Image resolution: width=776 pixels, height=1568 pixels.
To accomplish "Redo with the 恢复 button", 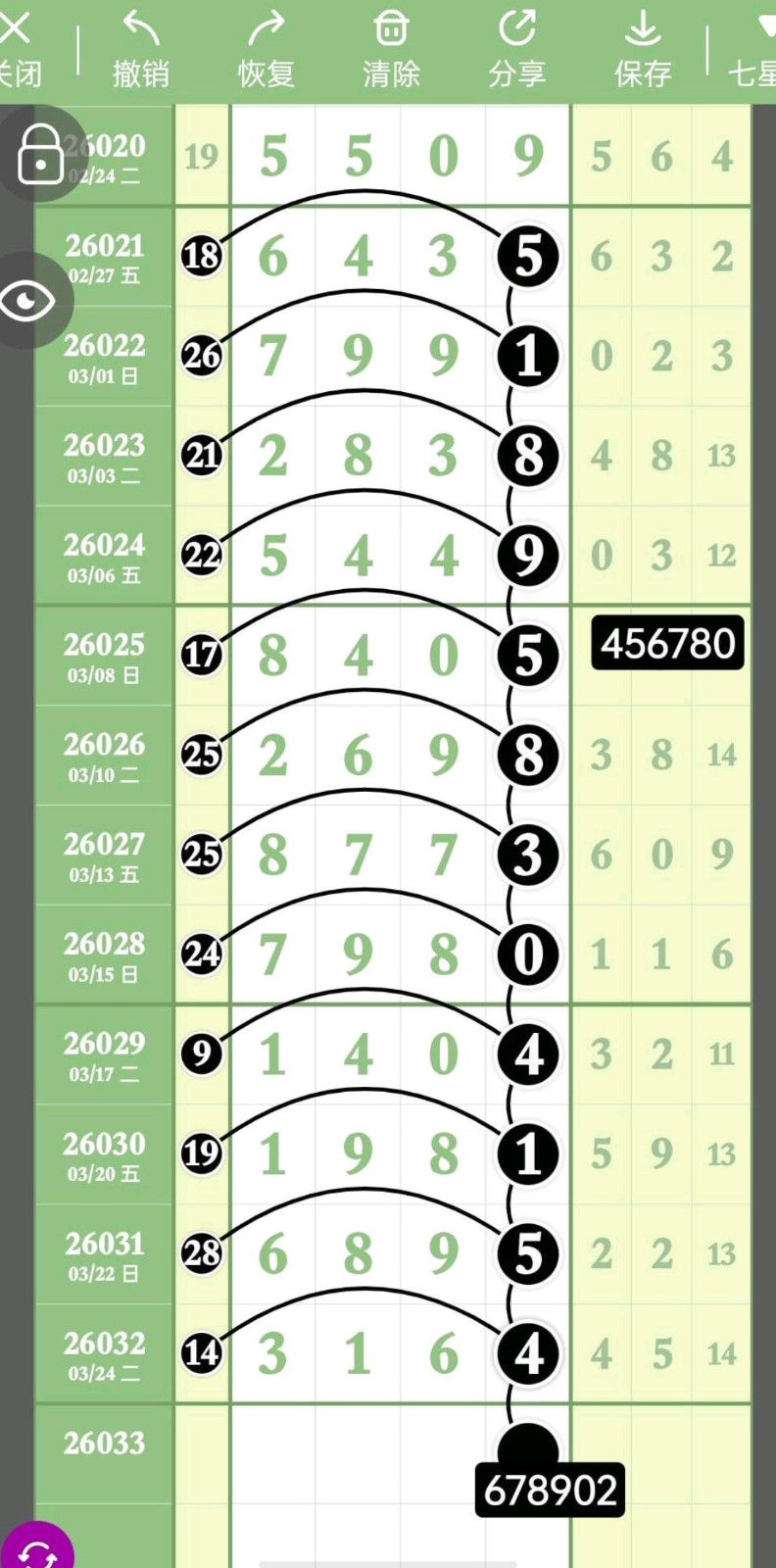I will coord(266,49).
